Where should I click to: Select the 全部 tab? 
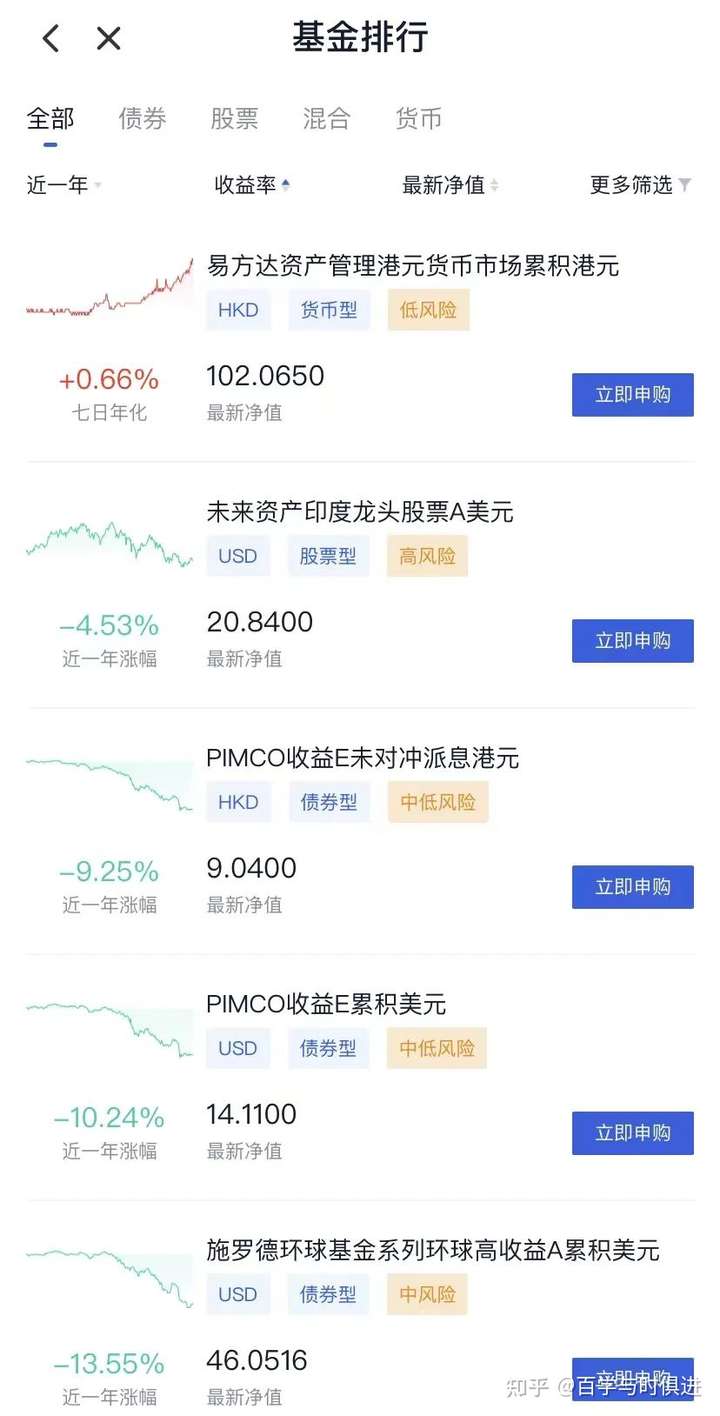50,119
